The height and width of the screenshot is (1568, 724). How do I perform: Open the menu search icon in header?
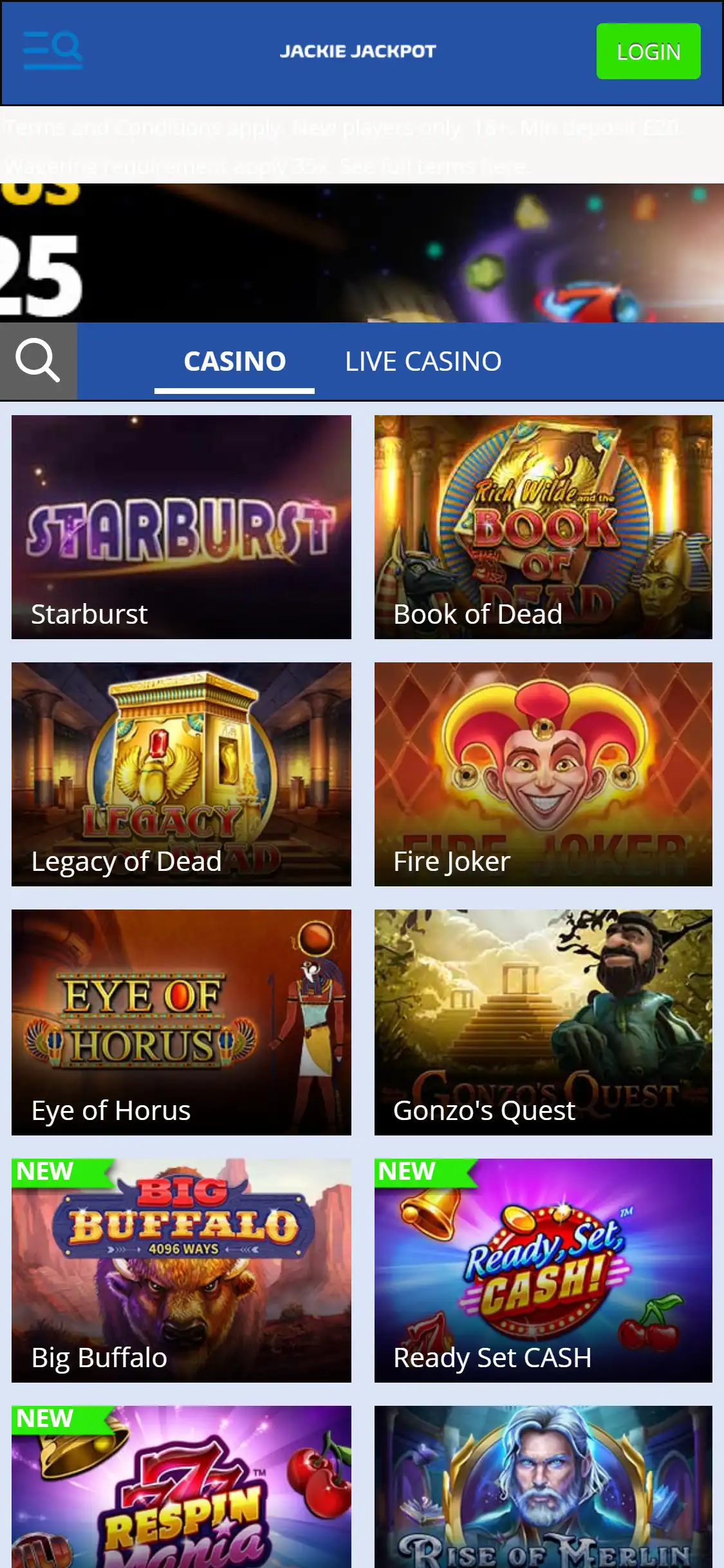pos(53,50)
